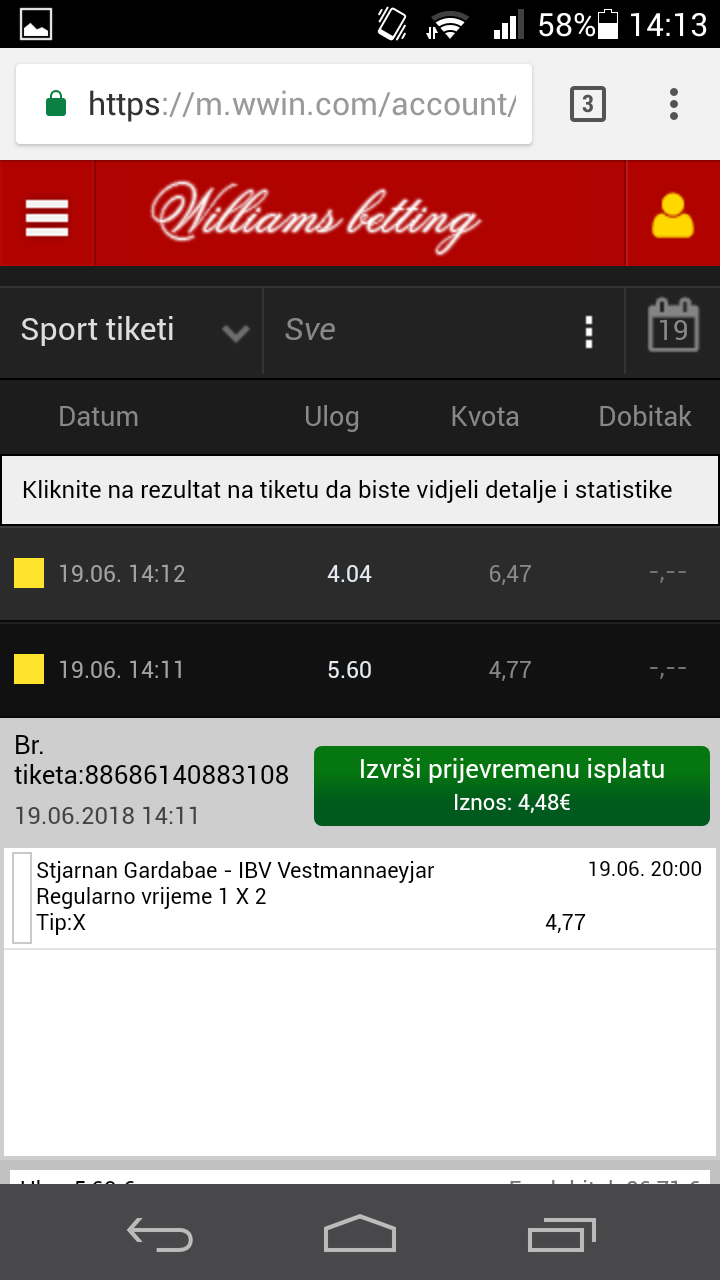Open ticket from 19.06. 14:12

point(360,574)
